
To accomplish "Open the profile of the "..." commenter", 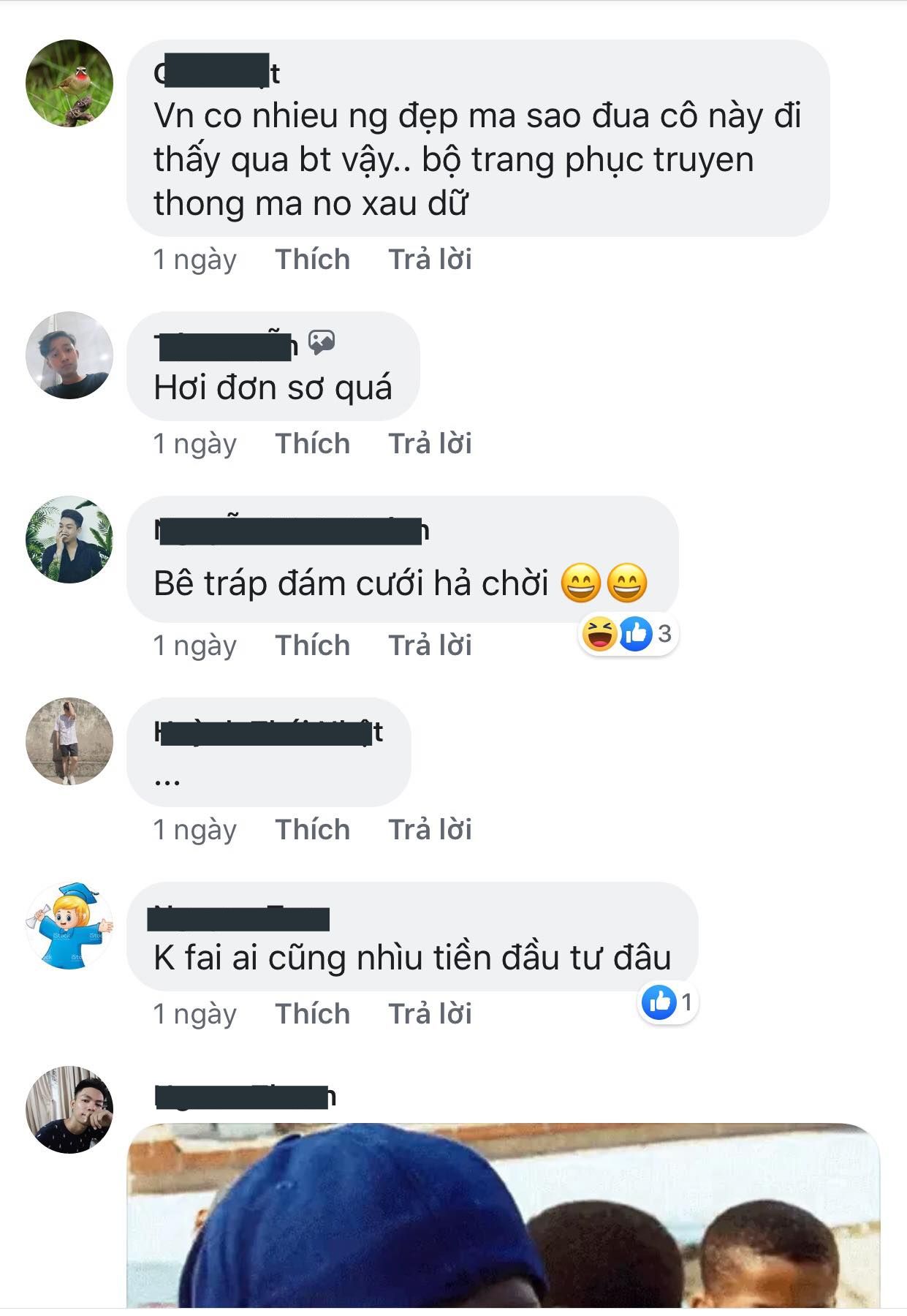I will click(x=69, y=741).
